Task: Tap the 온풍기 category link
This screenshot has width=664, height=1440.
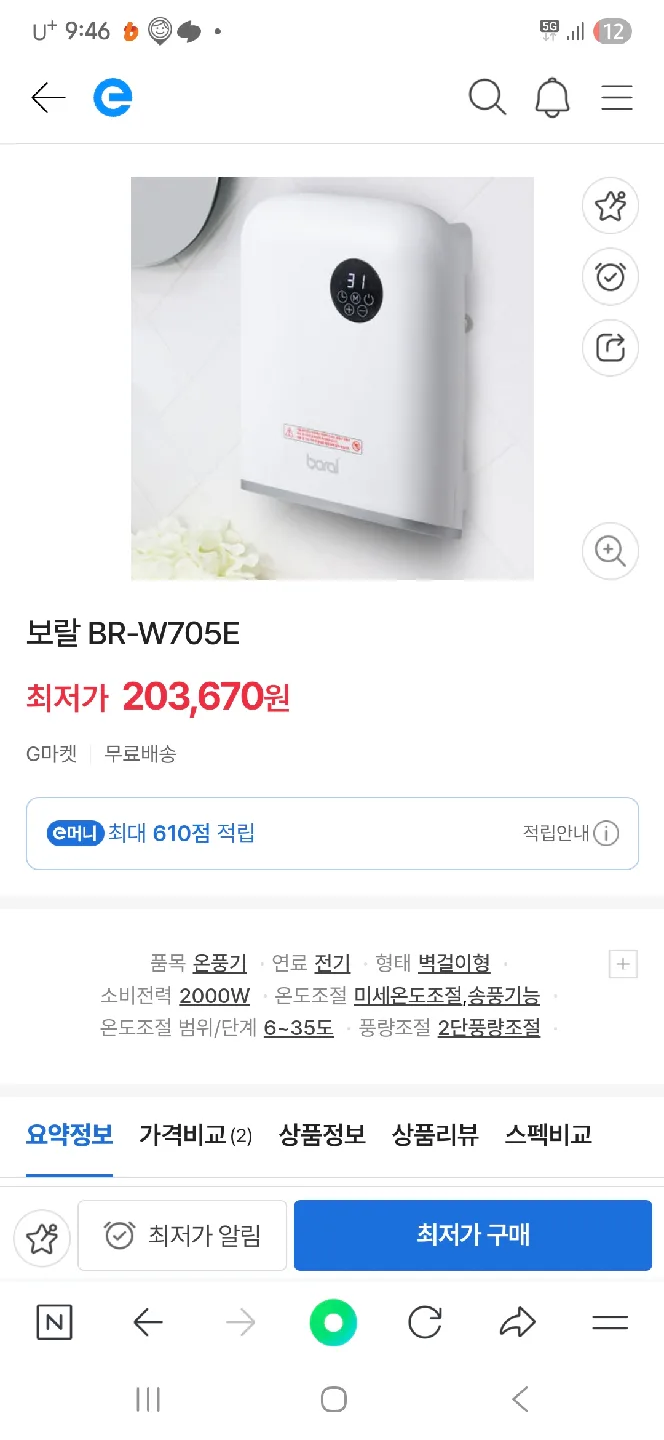Action: (220, 964)
